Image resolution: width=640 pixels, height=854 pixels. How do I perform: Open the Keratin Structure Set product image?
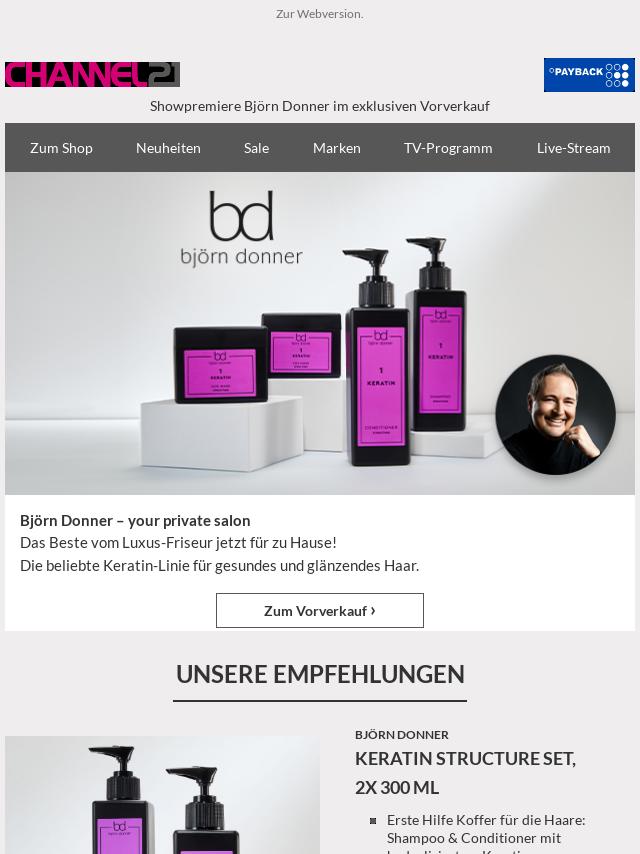[162, 795]
